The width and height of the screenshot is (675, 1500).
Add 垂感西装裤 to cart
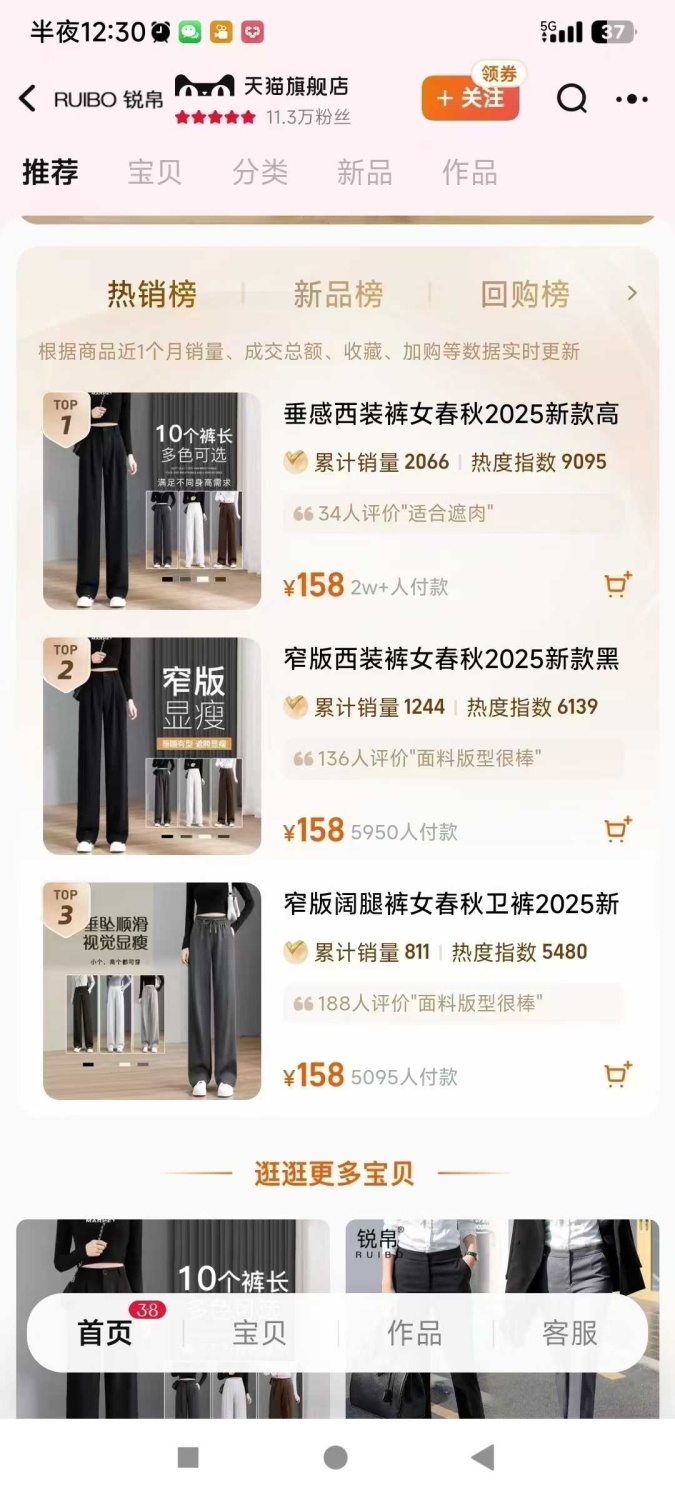pos(619,585)
